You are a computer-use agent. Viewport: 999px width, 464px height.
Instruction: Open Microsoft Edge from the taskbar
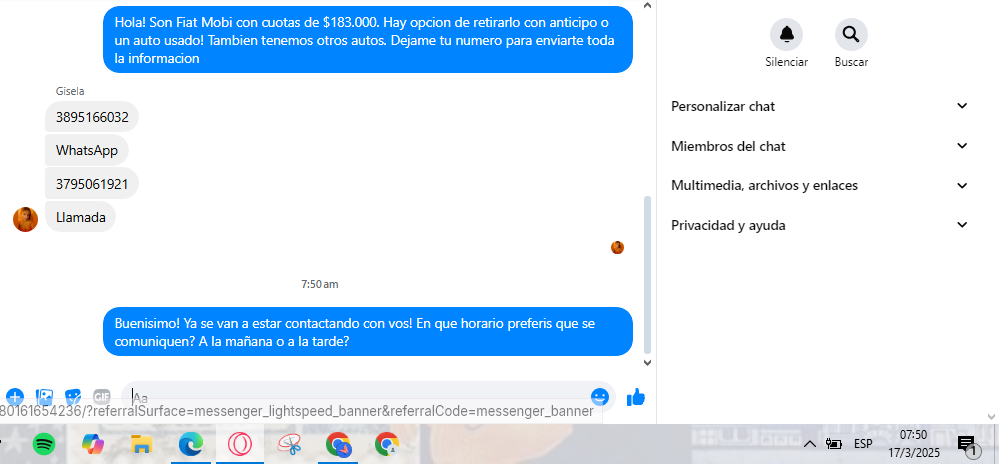pyautogui.click(x=190, y=443)
